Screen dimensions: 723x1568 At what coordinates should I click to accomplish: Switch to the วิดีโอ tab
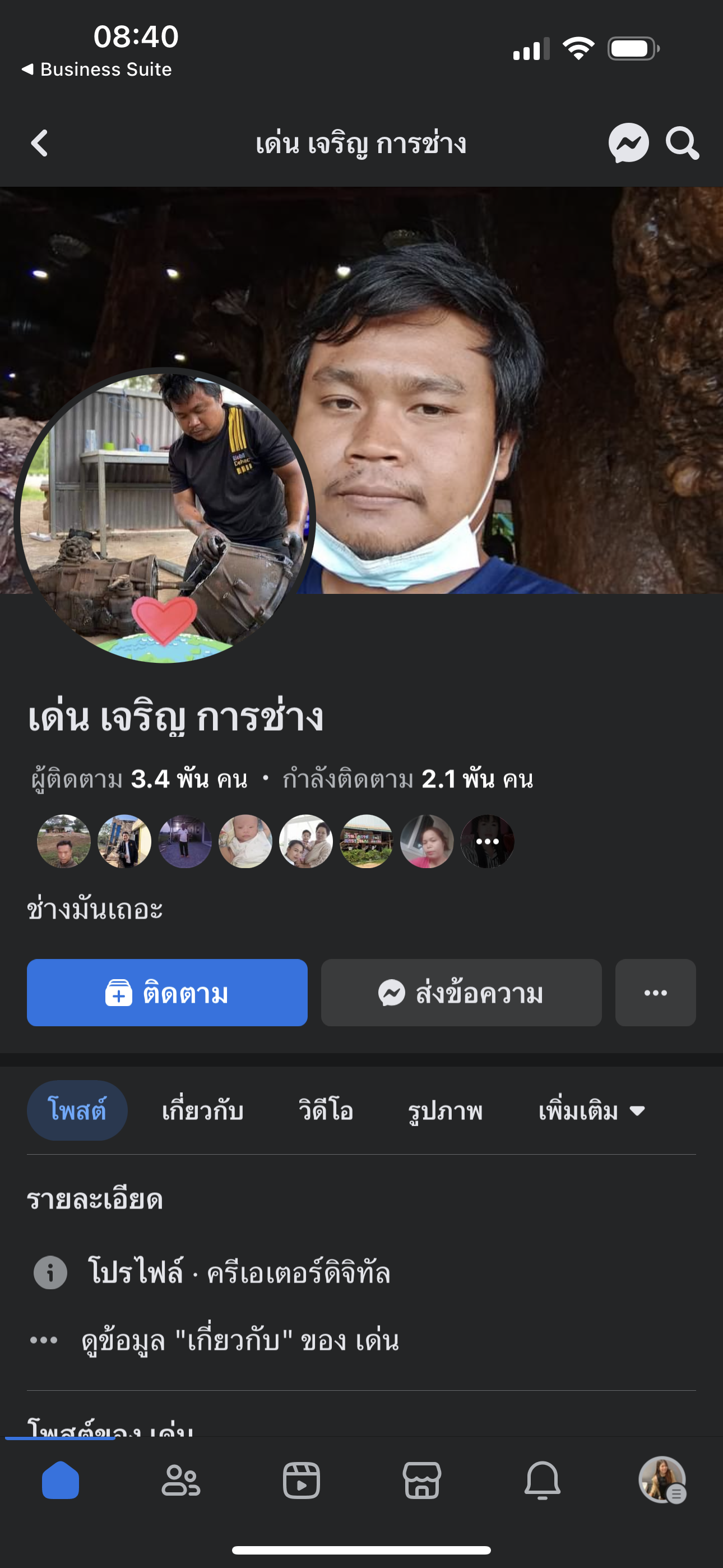326,1110
